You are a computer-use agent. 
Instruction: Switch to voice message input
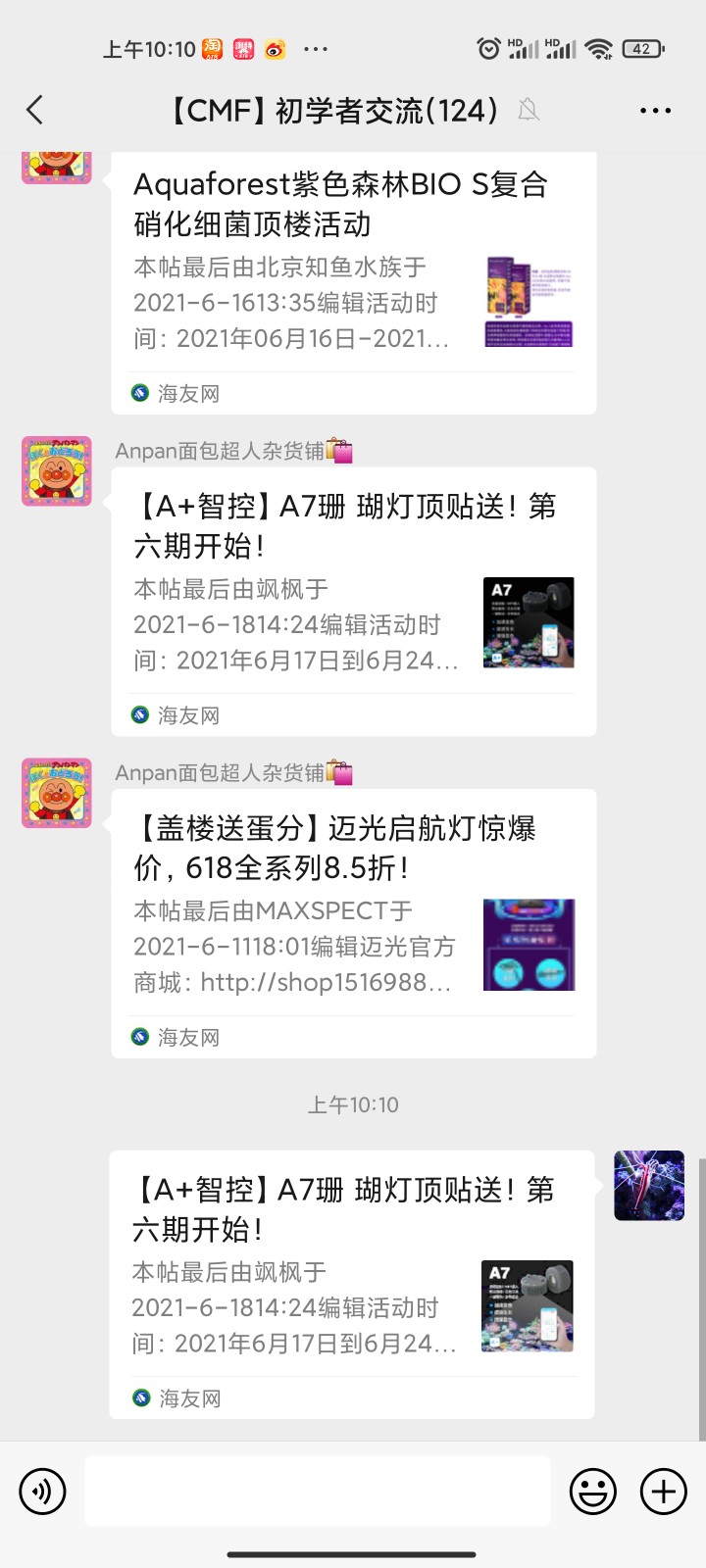point(42,1492)
